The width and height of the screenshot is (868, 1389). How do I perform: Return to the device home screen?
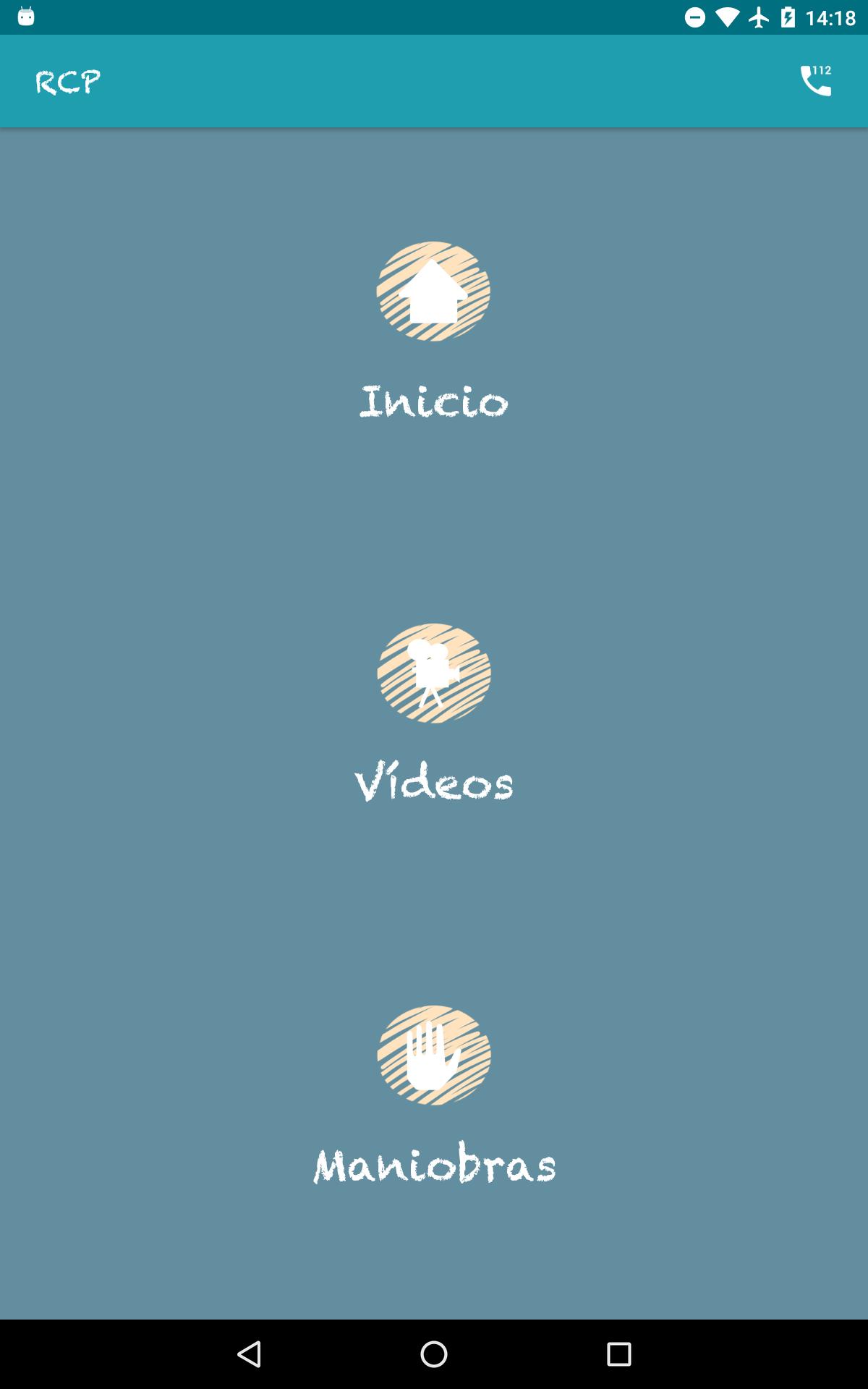[x=434, y=1354]
